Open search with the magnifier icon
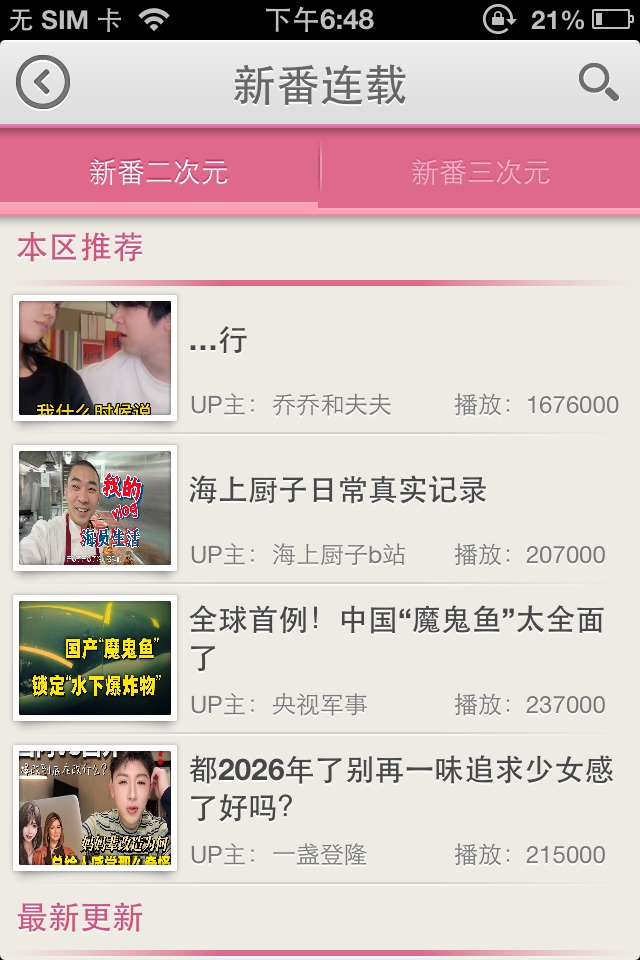640x960 pixels. [x=598, y=83]
